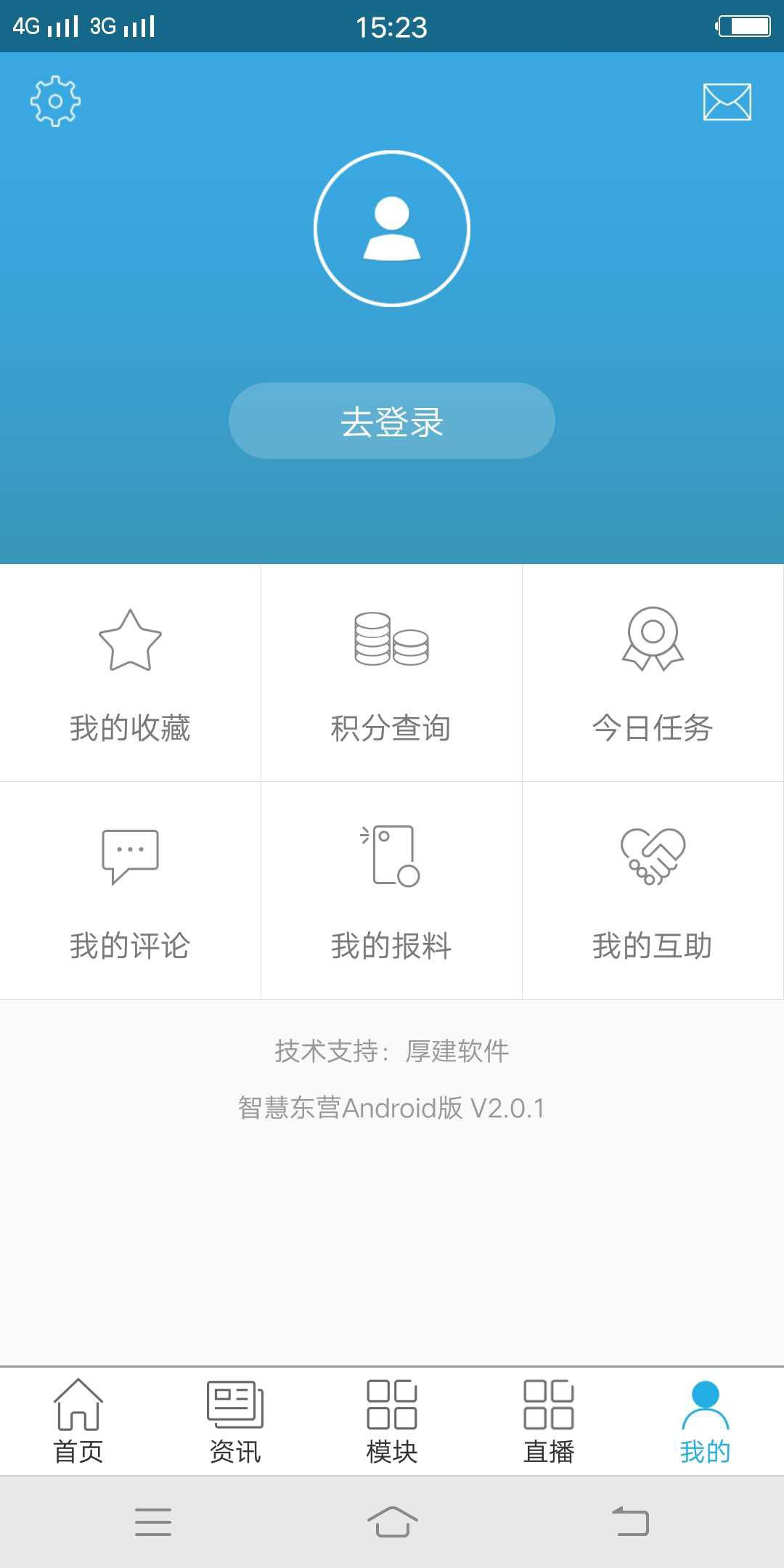Open 我的报料 reports

click(392, 891)
